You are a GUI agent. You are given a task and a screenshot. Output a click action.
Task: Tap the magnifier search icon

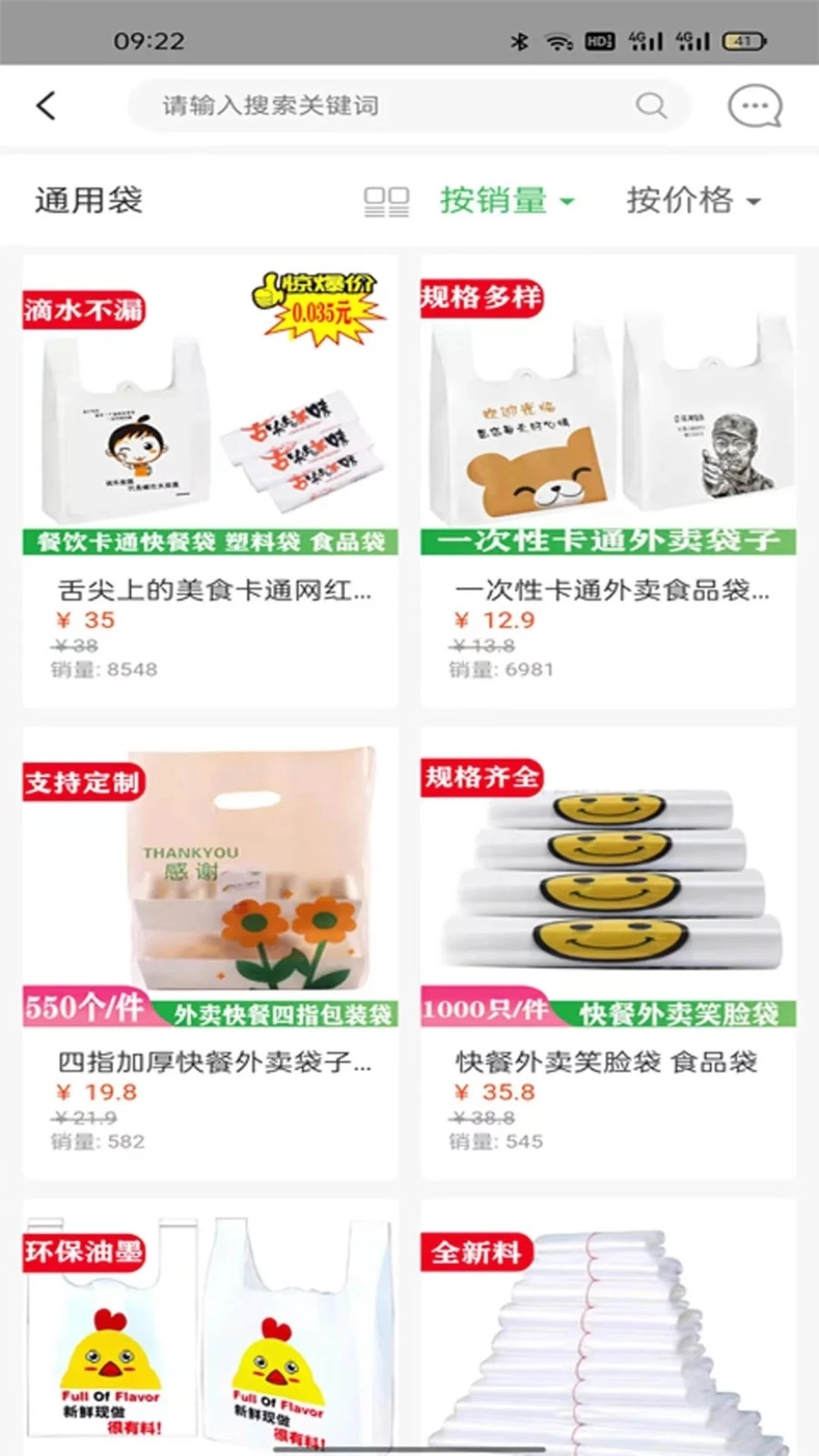pos(652,106)
